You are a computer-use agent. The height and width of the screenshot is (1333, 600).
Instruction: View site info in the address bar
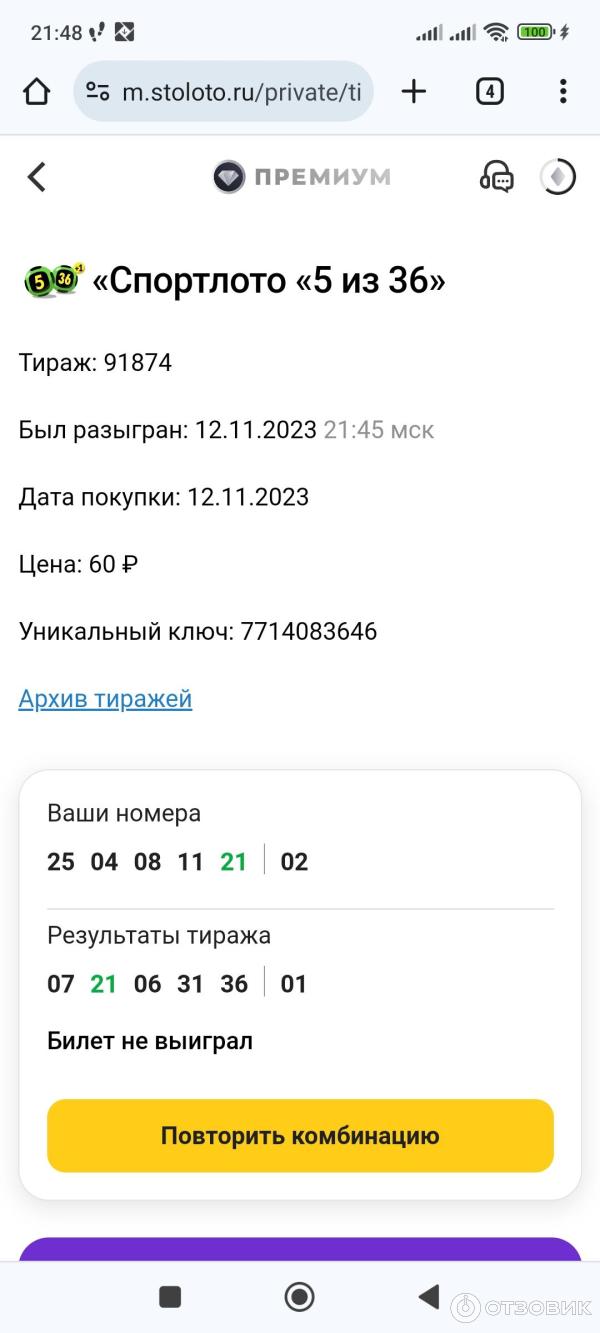coord(98,92)
